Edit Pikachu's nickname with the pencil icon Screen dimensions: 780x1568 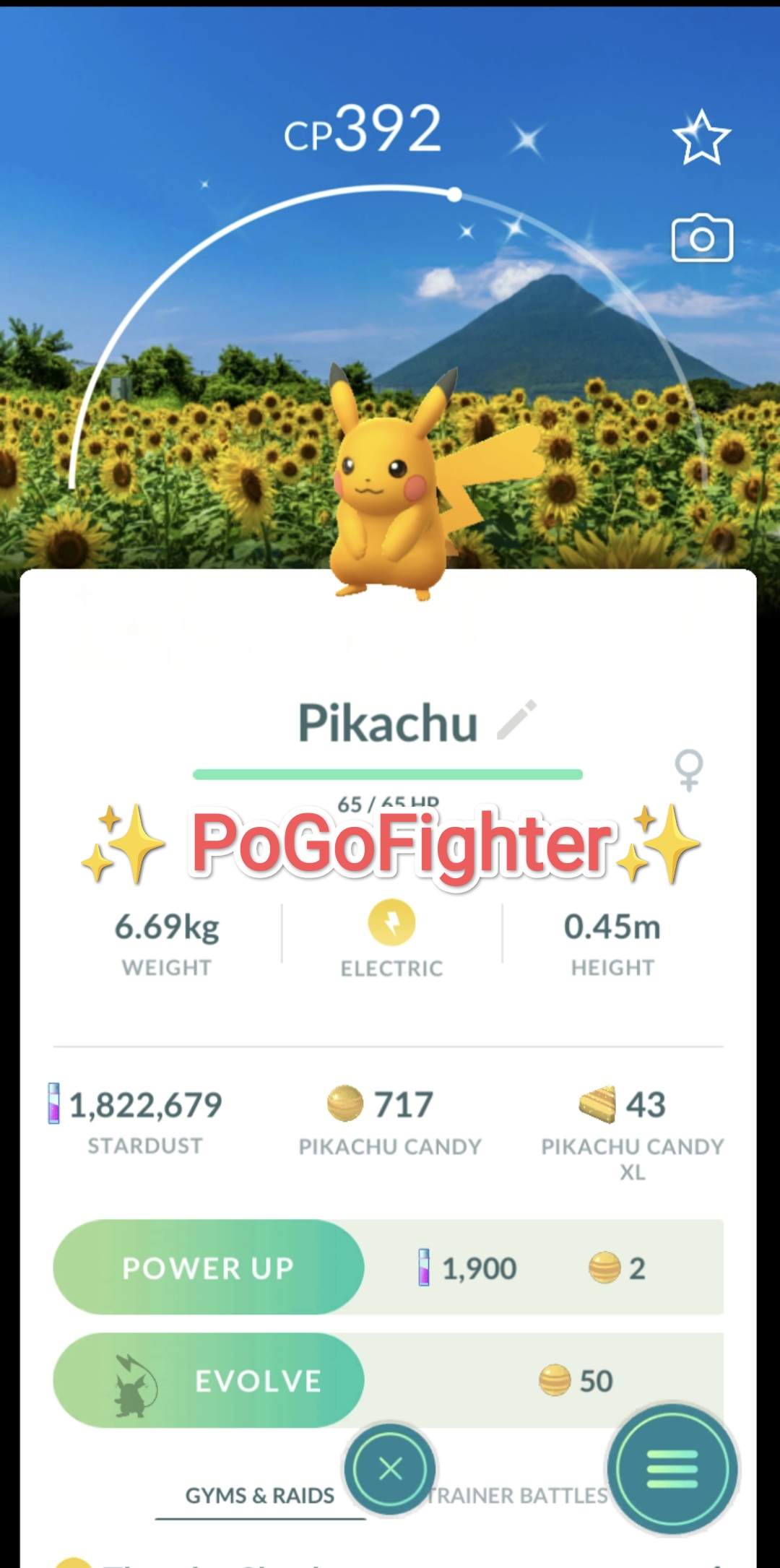click(x=517, y=719)
